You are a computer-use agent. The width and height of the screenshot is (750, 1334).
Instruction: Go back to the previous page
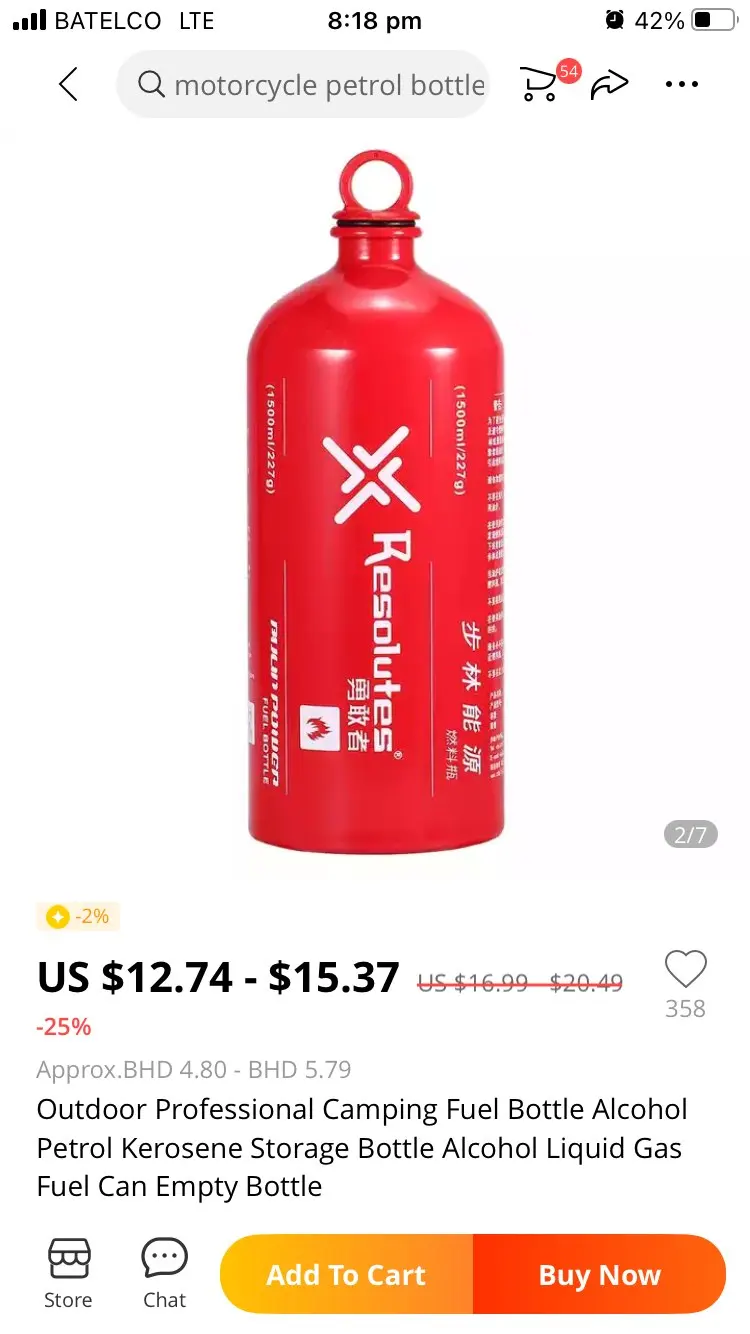(x=68, y=85)
